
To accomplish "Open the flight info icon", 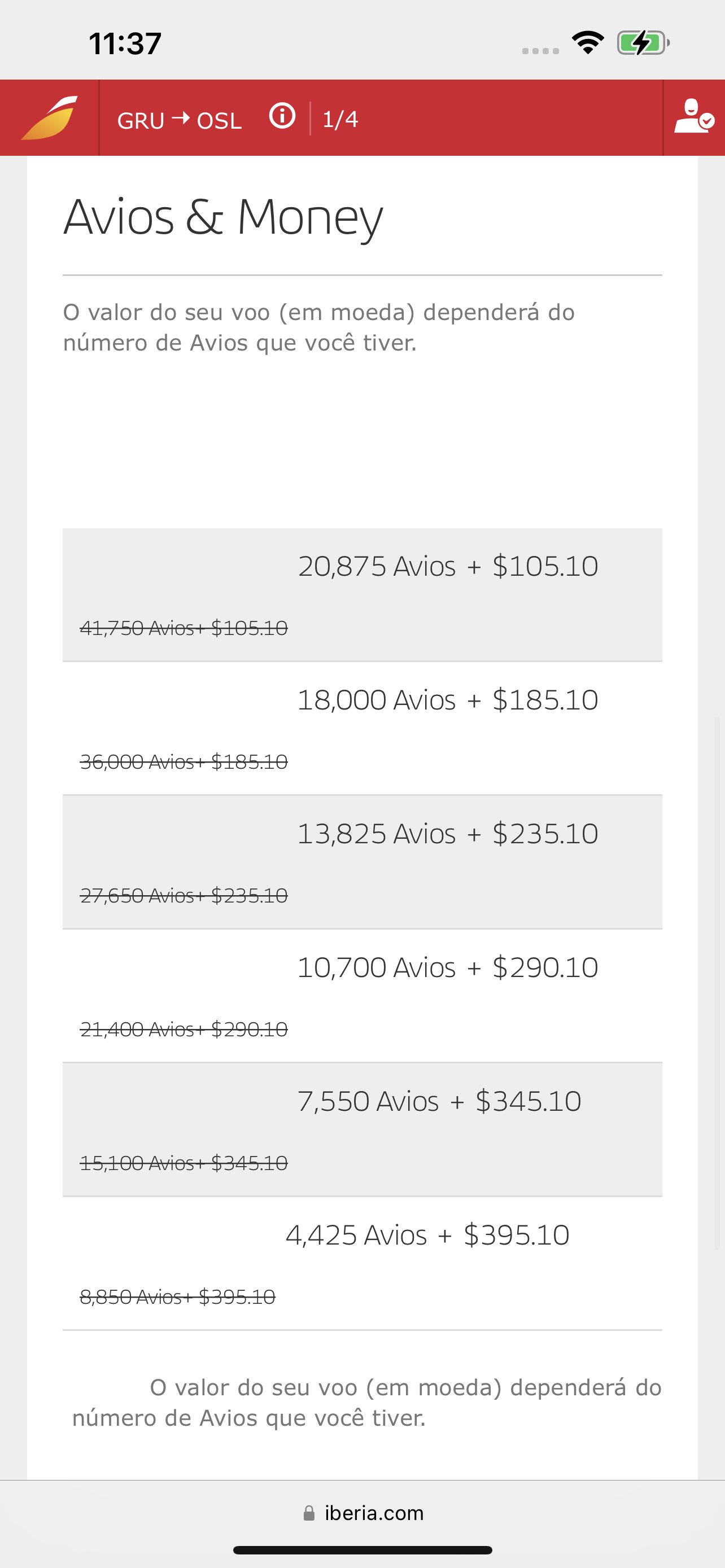I will click(282, 116).
